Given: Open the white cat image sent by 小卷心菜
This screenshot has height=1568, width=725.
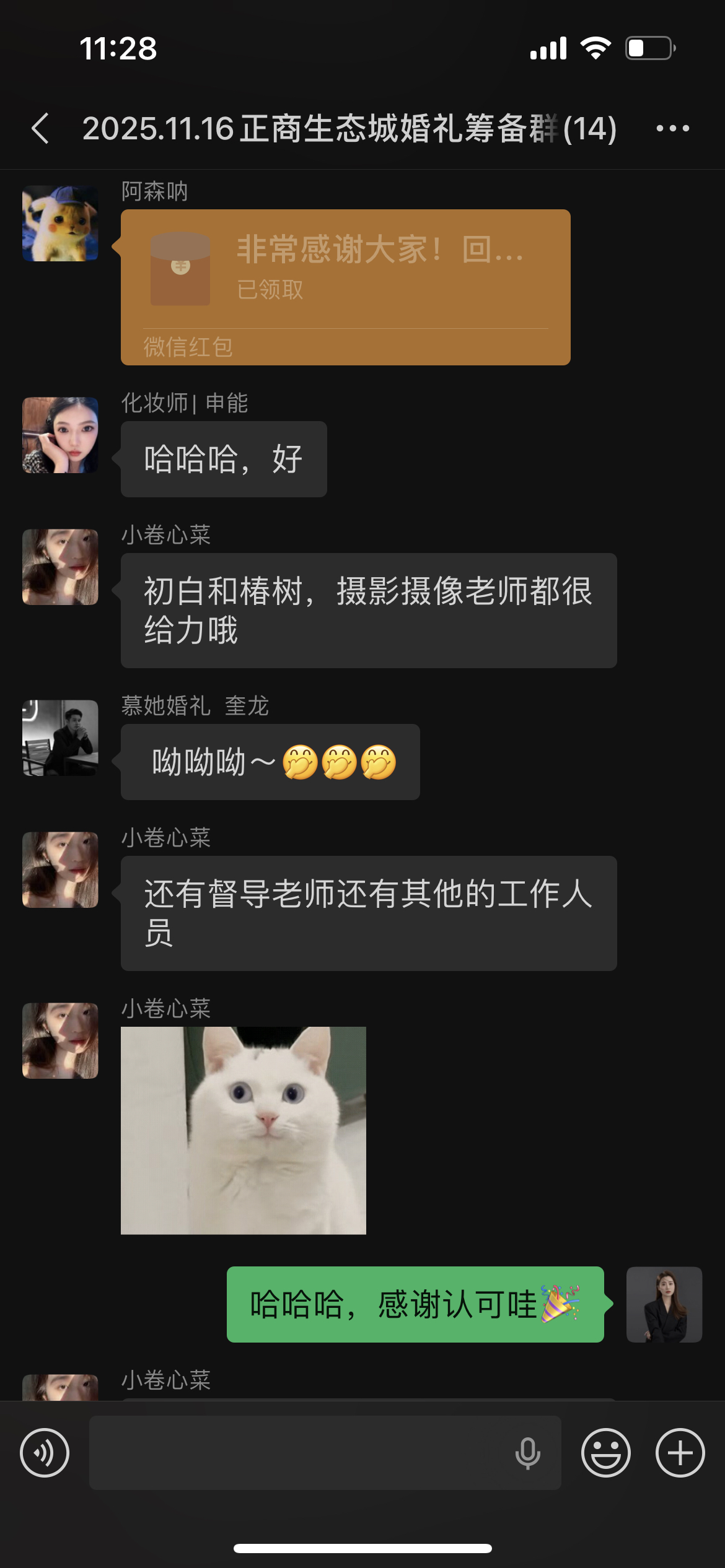Looking at the screenshot, I should pyautogui.click(x=244, y=1130).
